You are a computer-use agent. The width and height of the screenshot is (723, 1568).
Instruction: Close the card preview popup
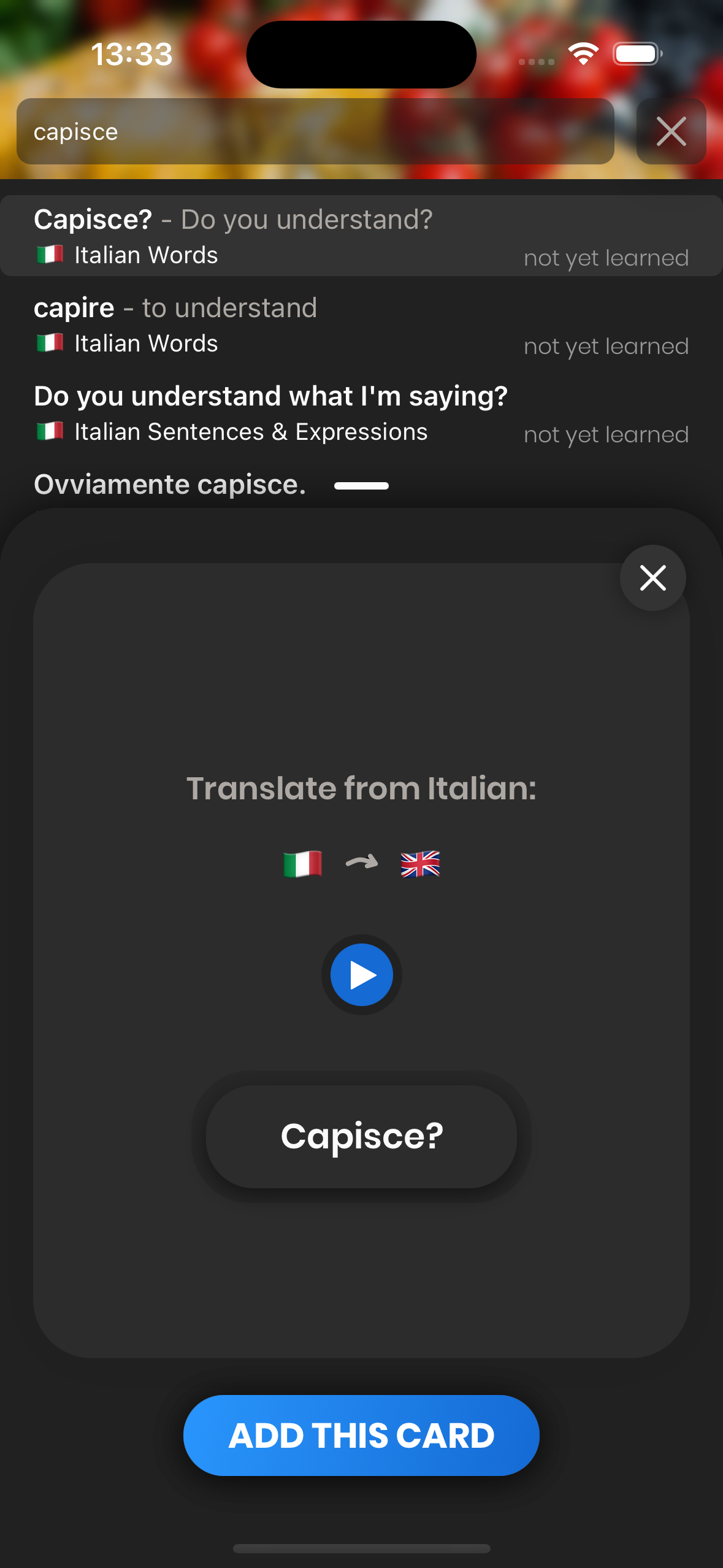coord(652,578)
